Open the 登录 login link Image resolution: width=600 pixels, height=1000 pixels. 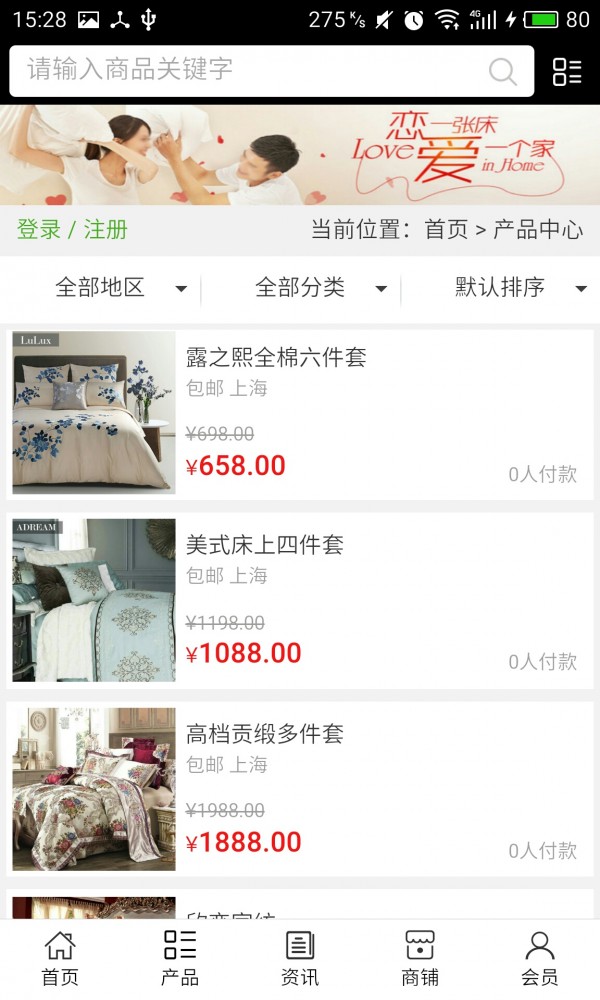click(x=39, y=229)
